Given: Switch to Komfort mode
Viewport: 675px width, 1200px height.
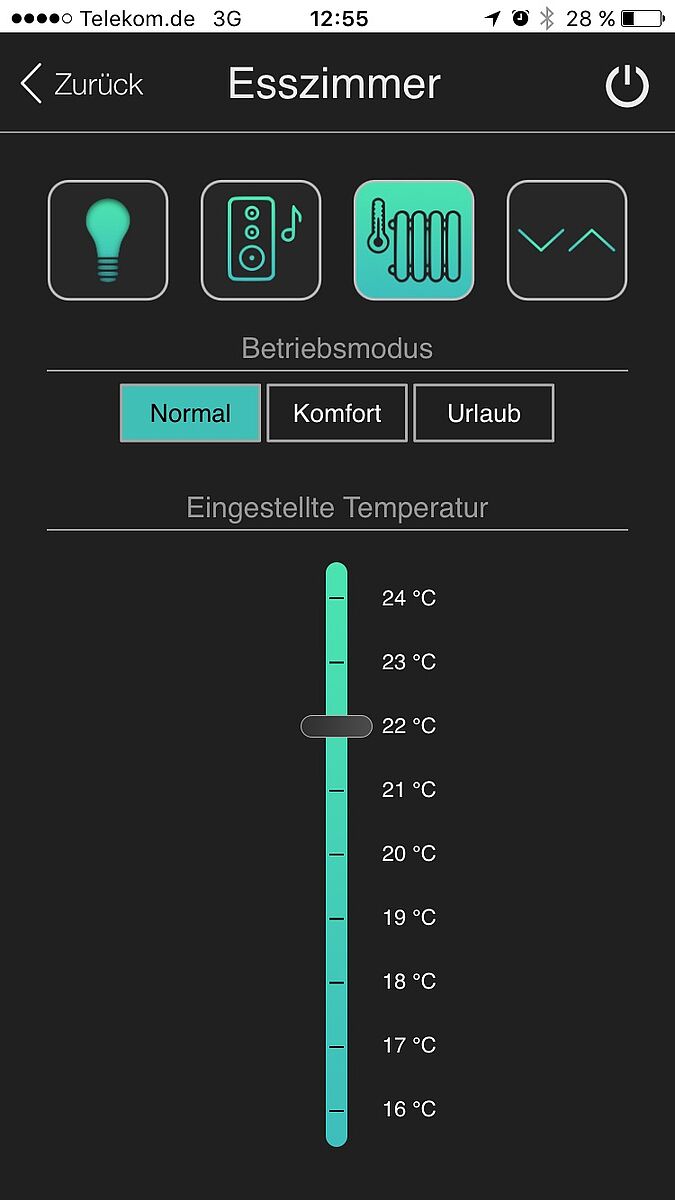Looking at the screenshot, I should click(x=337, y=413).
